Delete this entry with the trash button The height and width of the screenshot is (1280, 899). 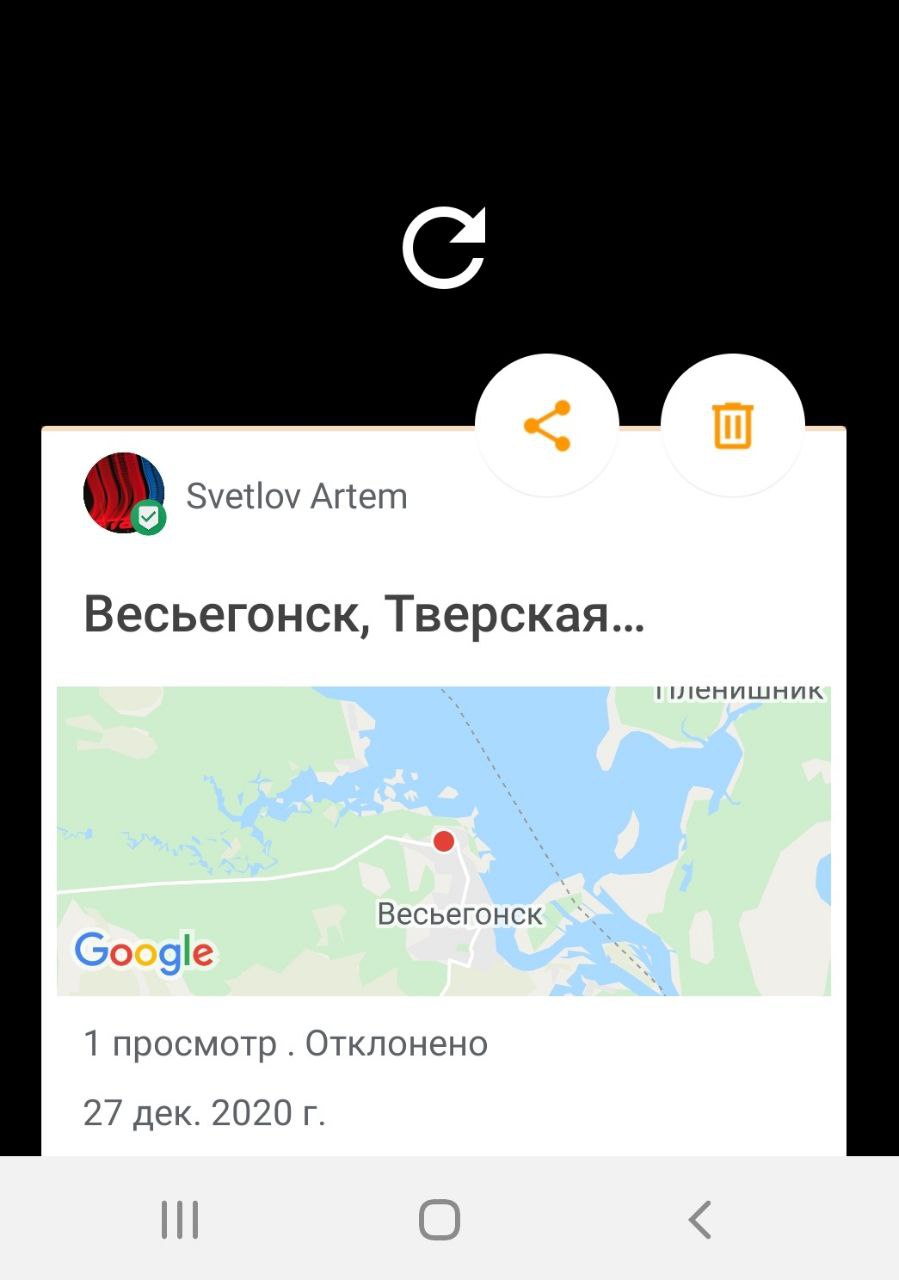coord(732,425)
